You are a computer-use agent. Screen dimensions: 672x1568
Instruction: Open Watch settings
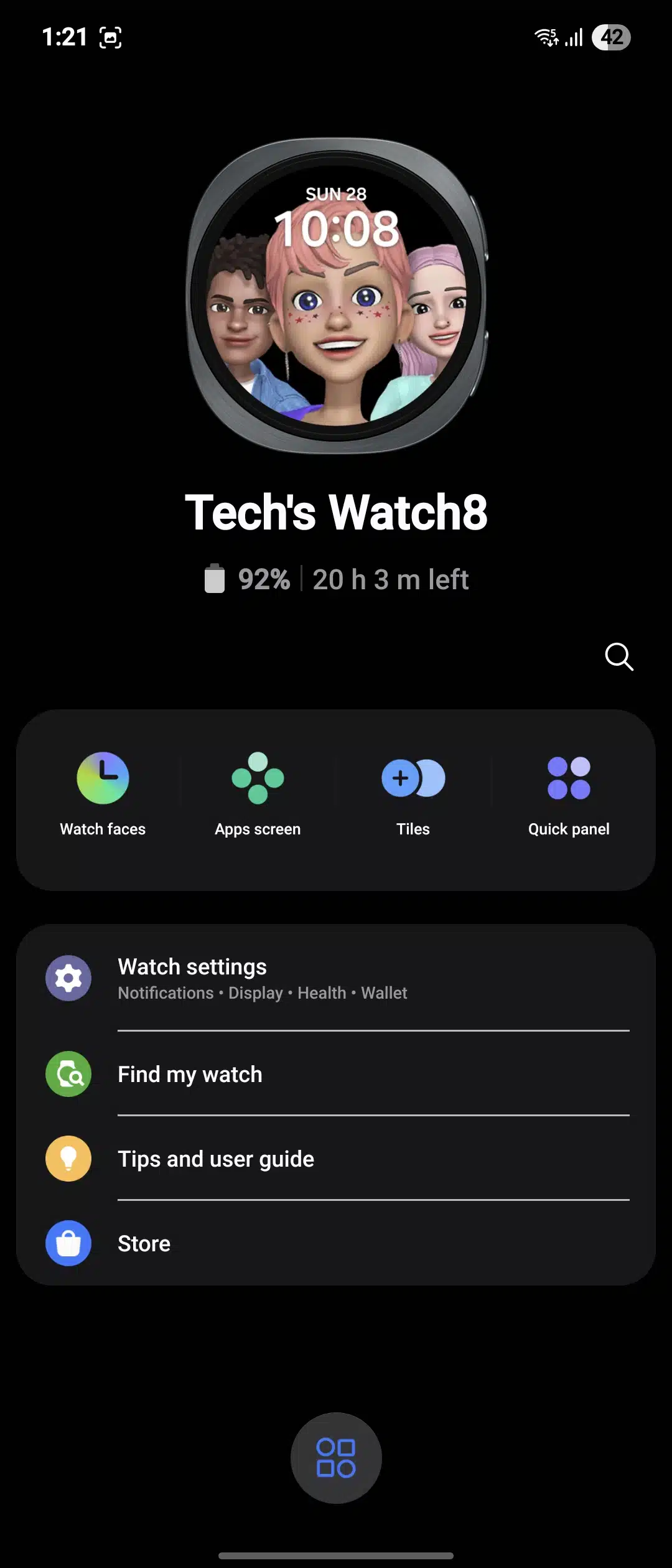[x=336, y=978]
